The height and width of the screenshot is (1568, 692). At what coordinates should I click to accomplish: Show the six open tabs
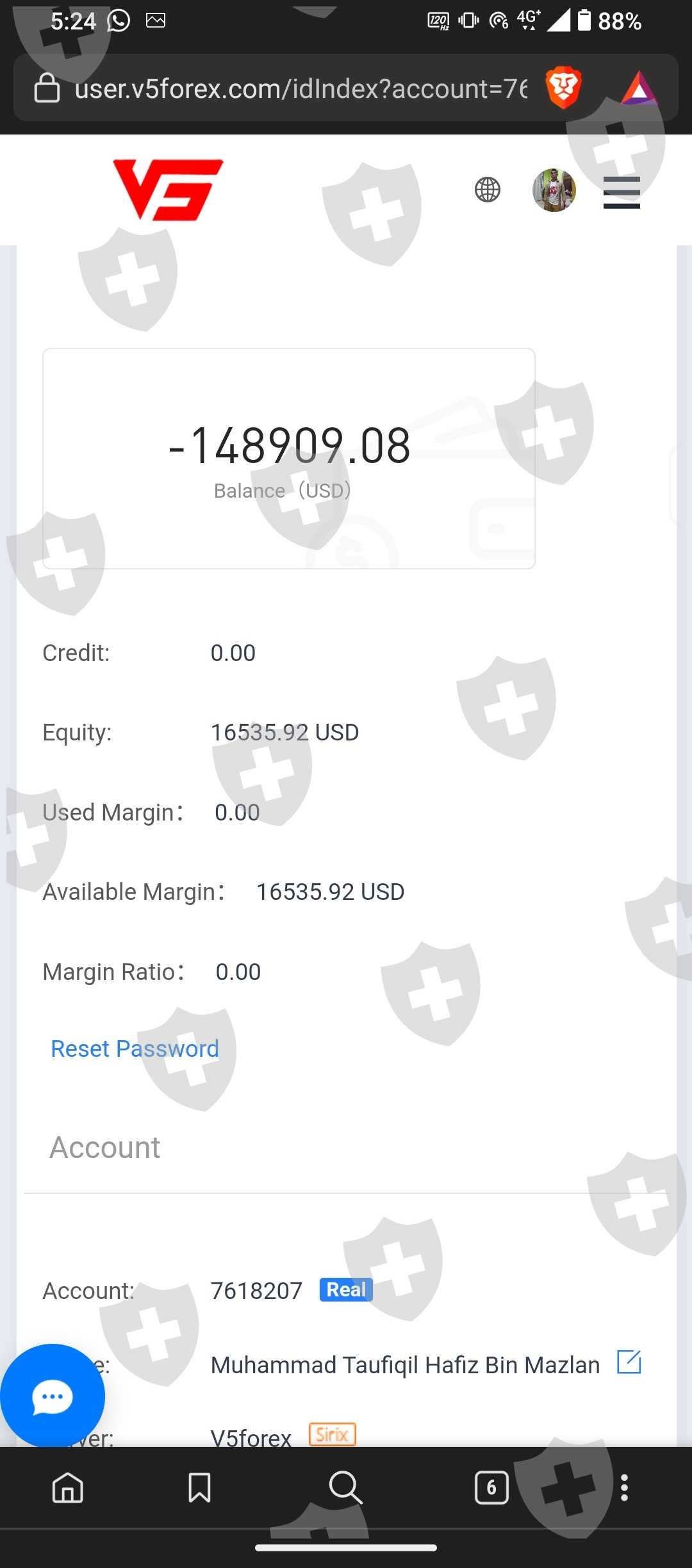tap(491, 1487)
